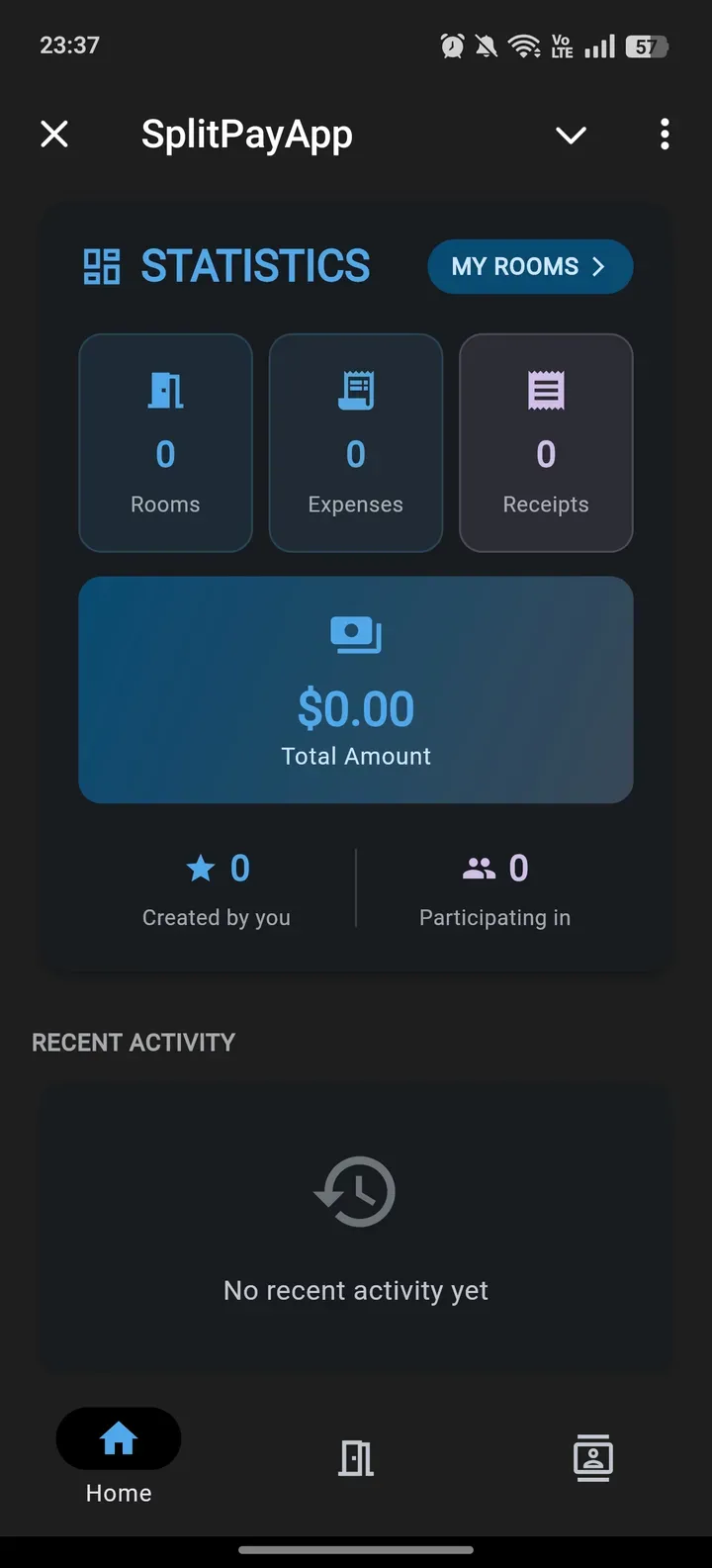Open the three-dot overflow menu
The image size is (712, 1568).
tap(664, 134)
